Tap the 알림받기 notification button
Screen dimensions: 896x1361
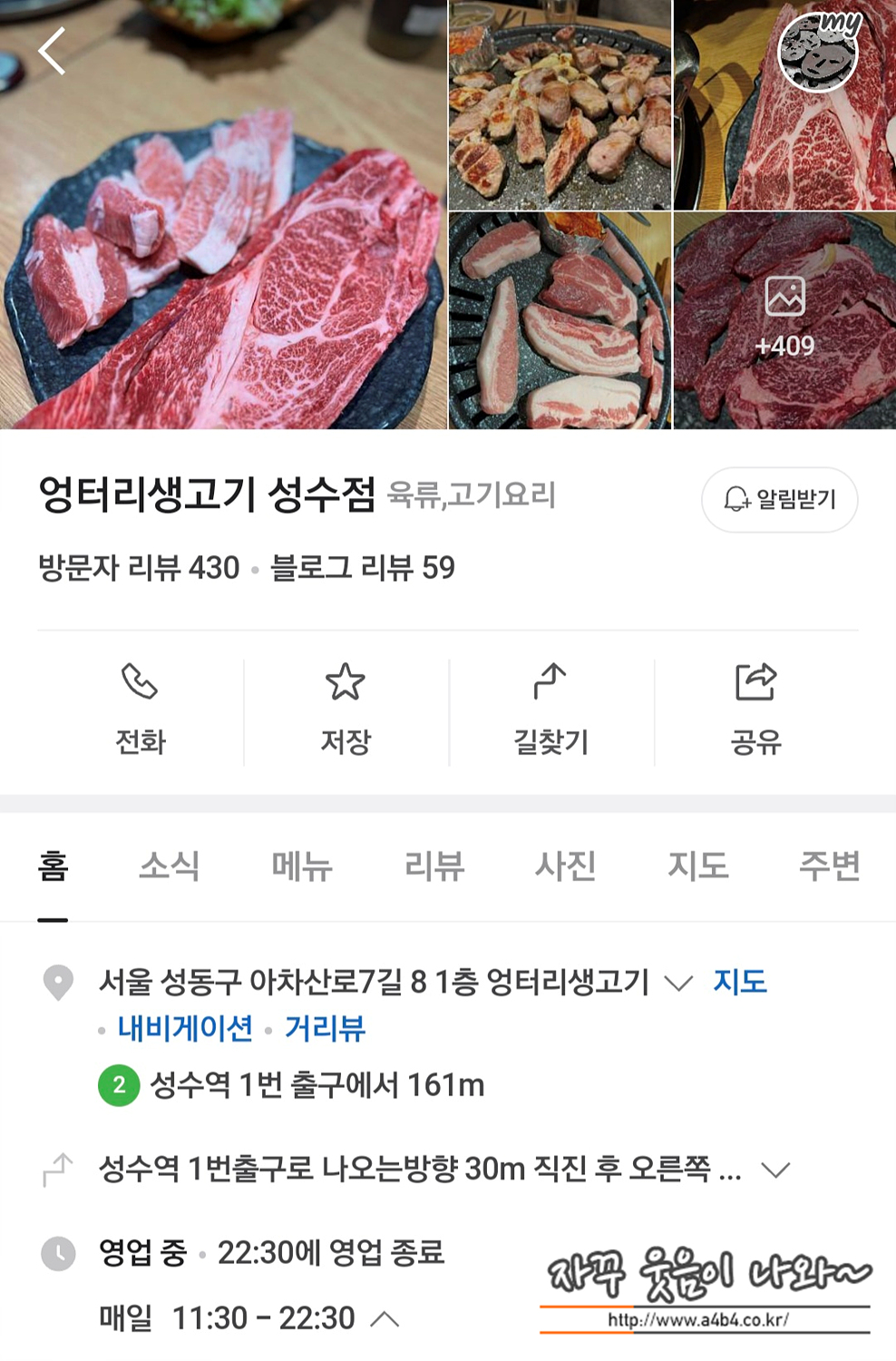point(779,499)
